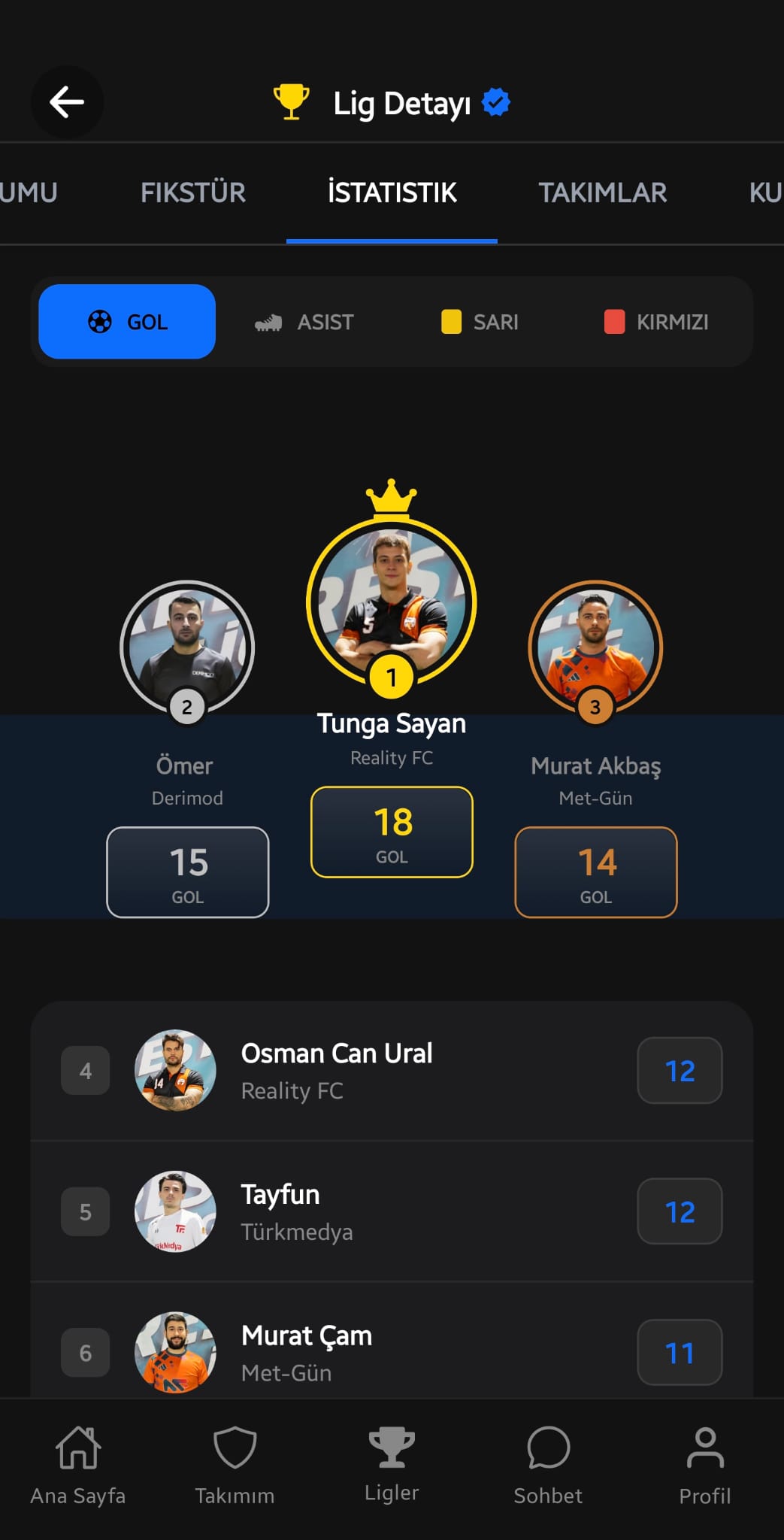This screenshot has width=784, height=1540.
Task: Select the GOL statistics filter
Action: click(x=127, y=322)
